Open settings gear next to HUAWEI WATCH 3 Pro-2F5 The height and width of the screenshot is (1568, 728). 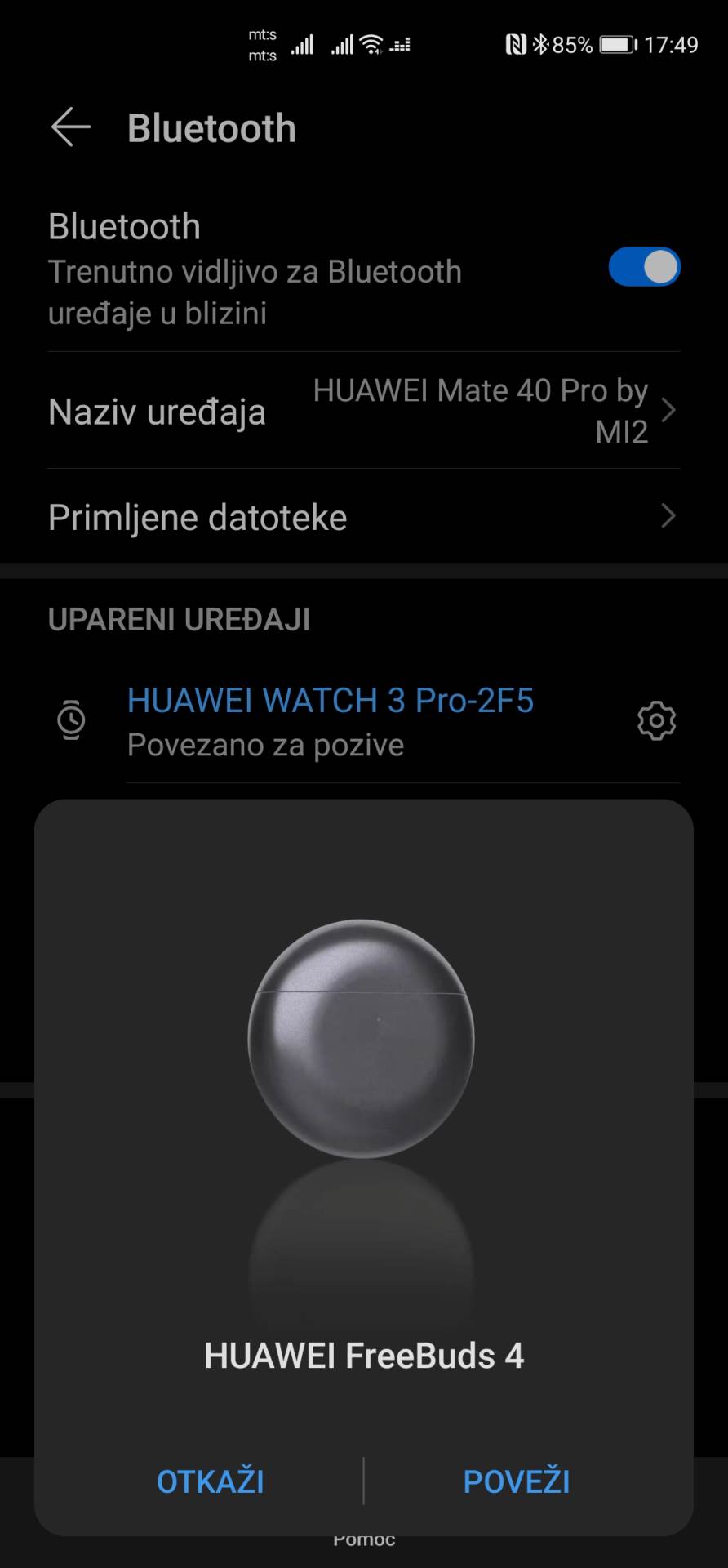coord(656,721)
